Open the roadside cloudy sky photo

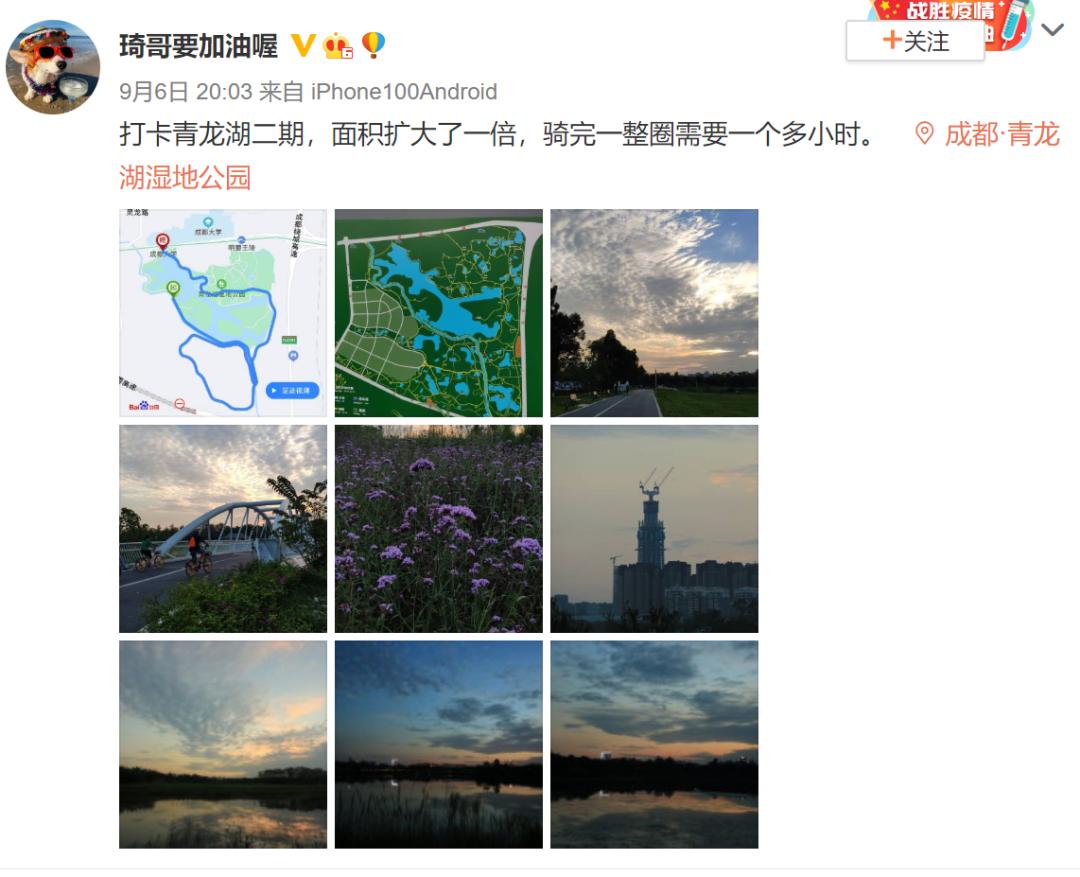coord(654,313)
